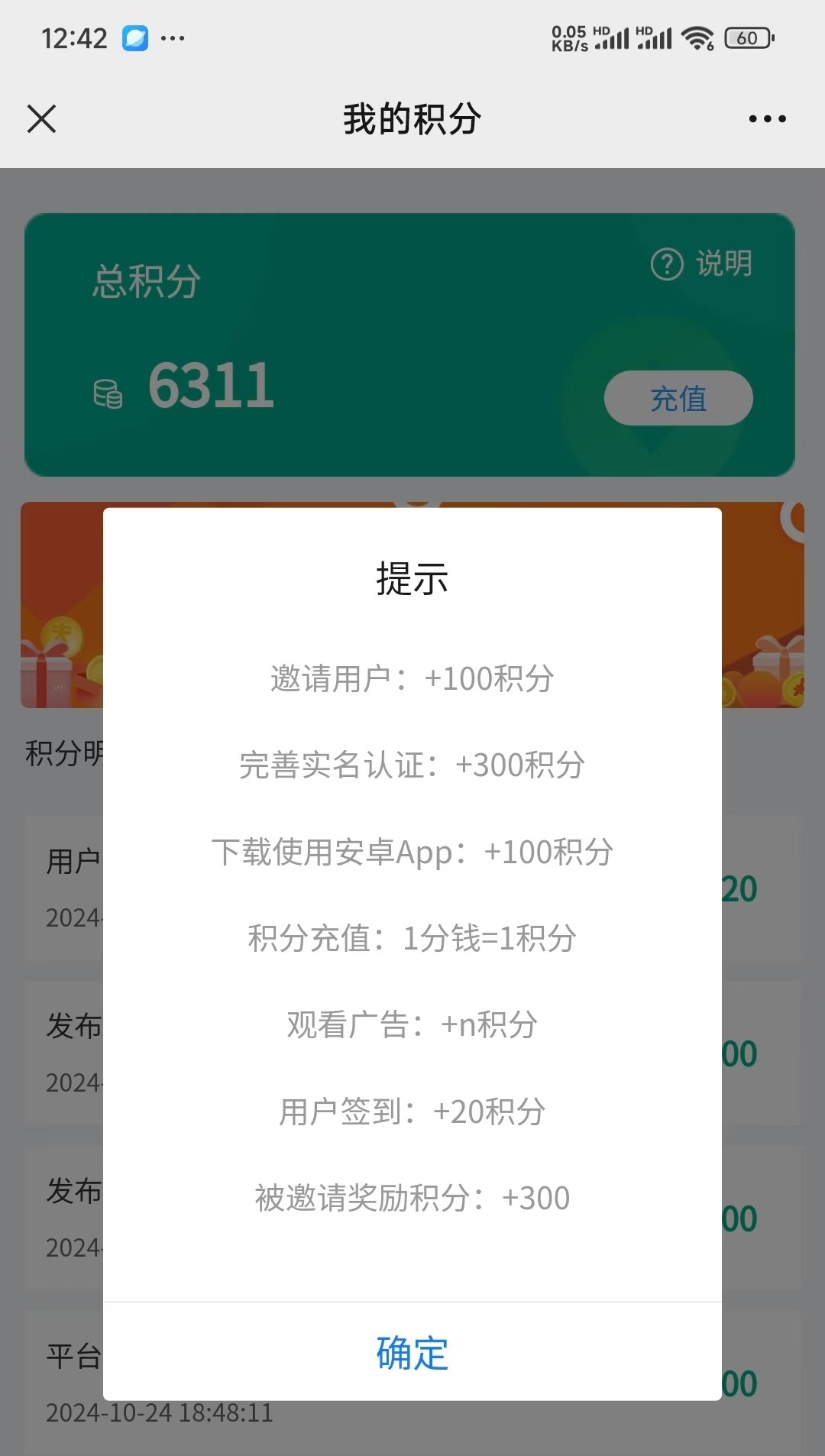Open the three-dot overflow menu

click(x=767, y=119)
